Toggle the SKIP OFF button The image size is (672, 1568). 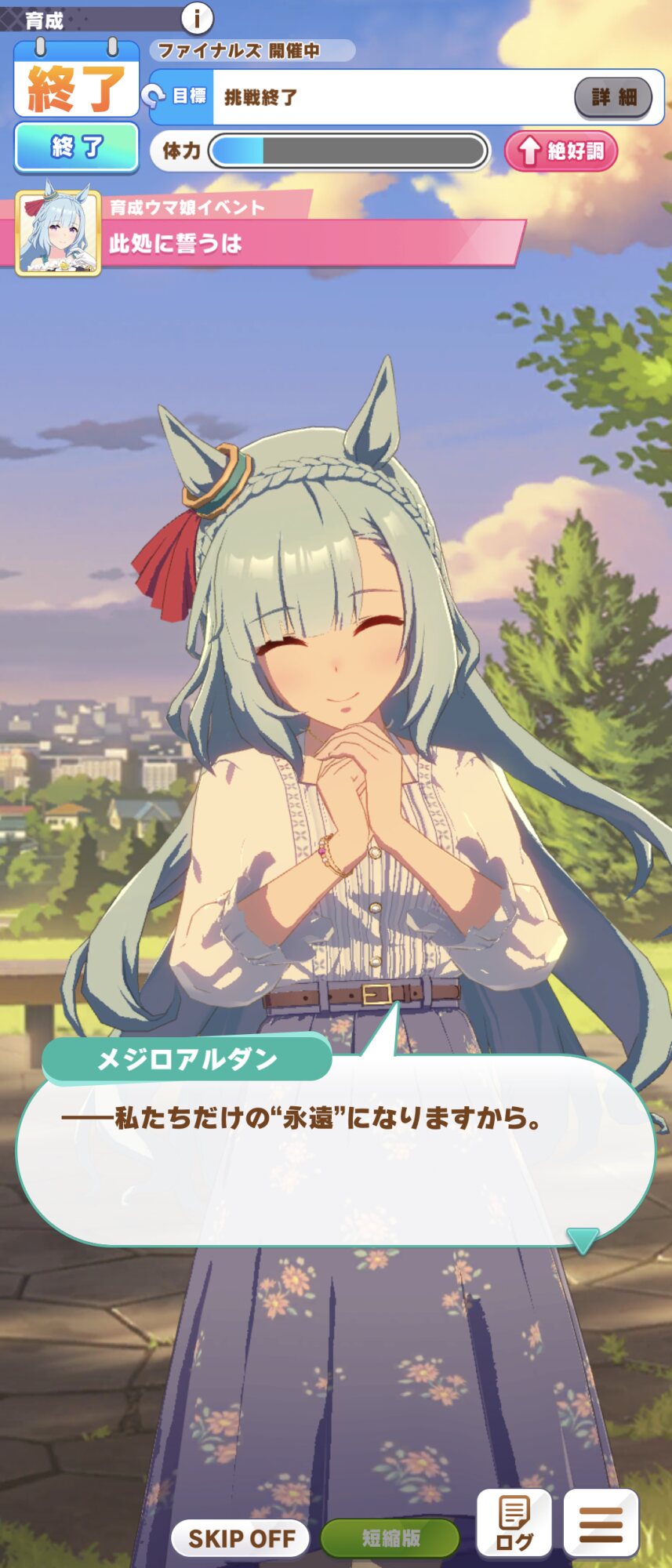(241, 1537)
